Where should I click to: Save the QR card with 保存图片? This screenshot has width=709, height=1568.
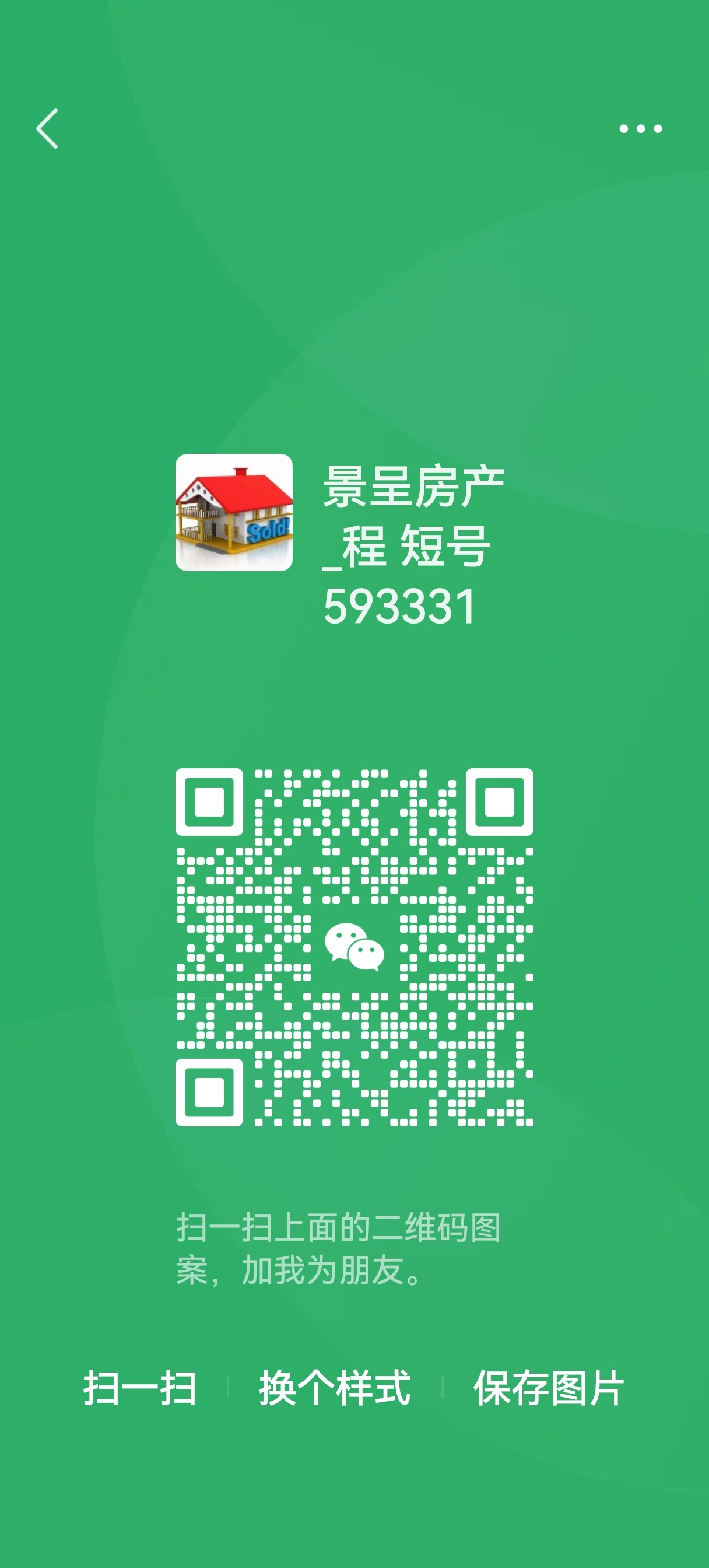pyautogui.click(x=548, y=1388)
